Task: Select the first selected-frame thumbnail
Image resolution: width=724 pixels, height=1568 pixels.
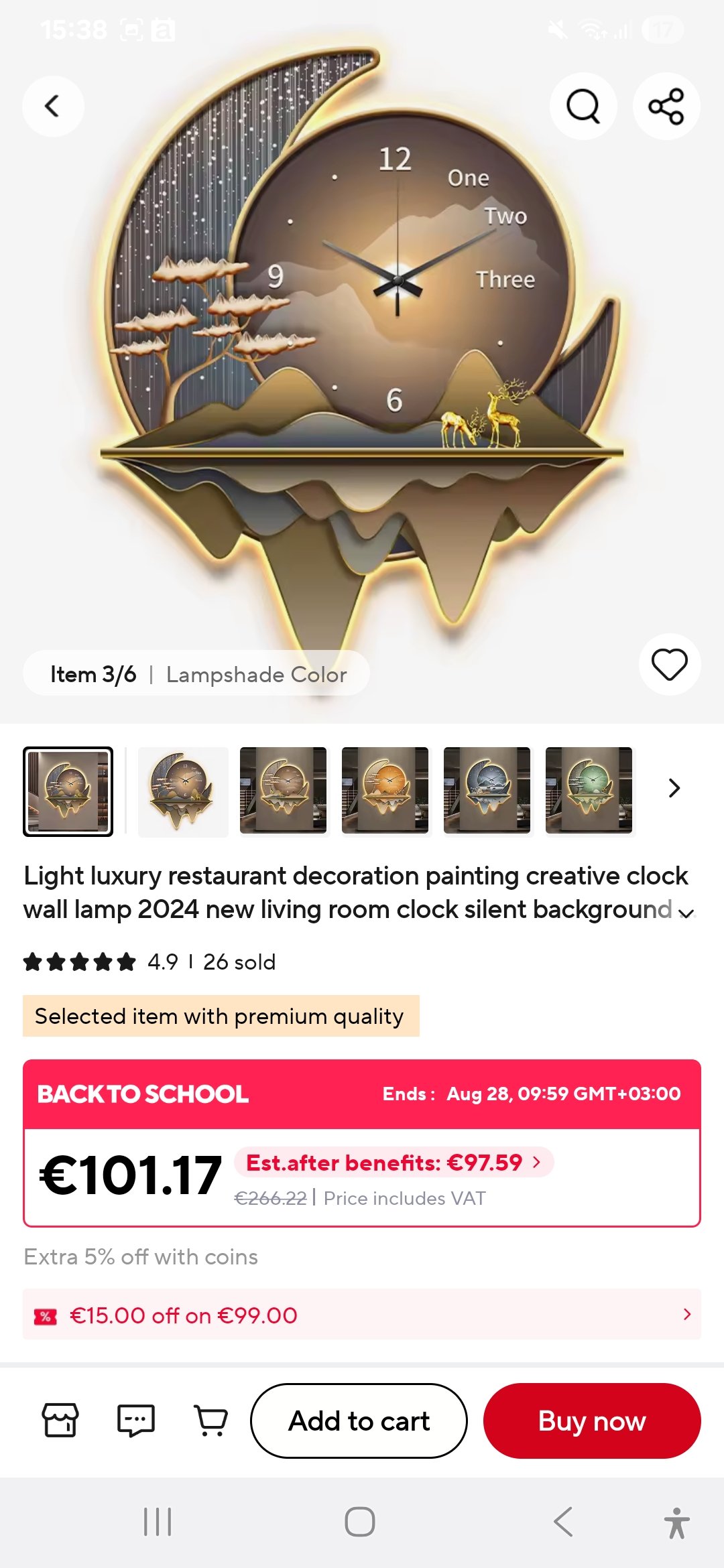Action: [68, 791]
